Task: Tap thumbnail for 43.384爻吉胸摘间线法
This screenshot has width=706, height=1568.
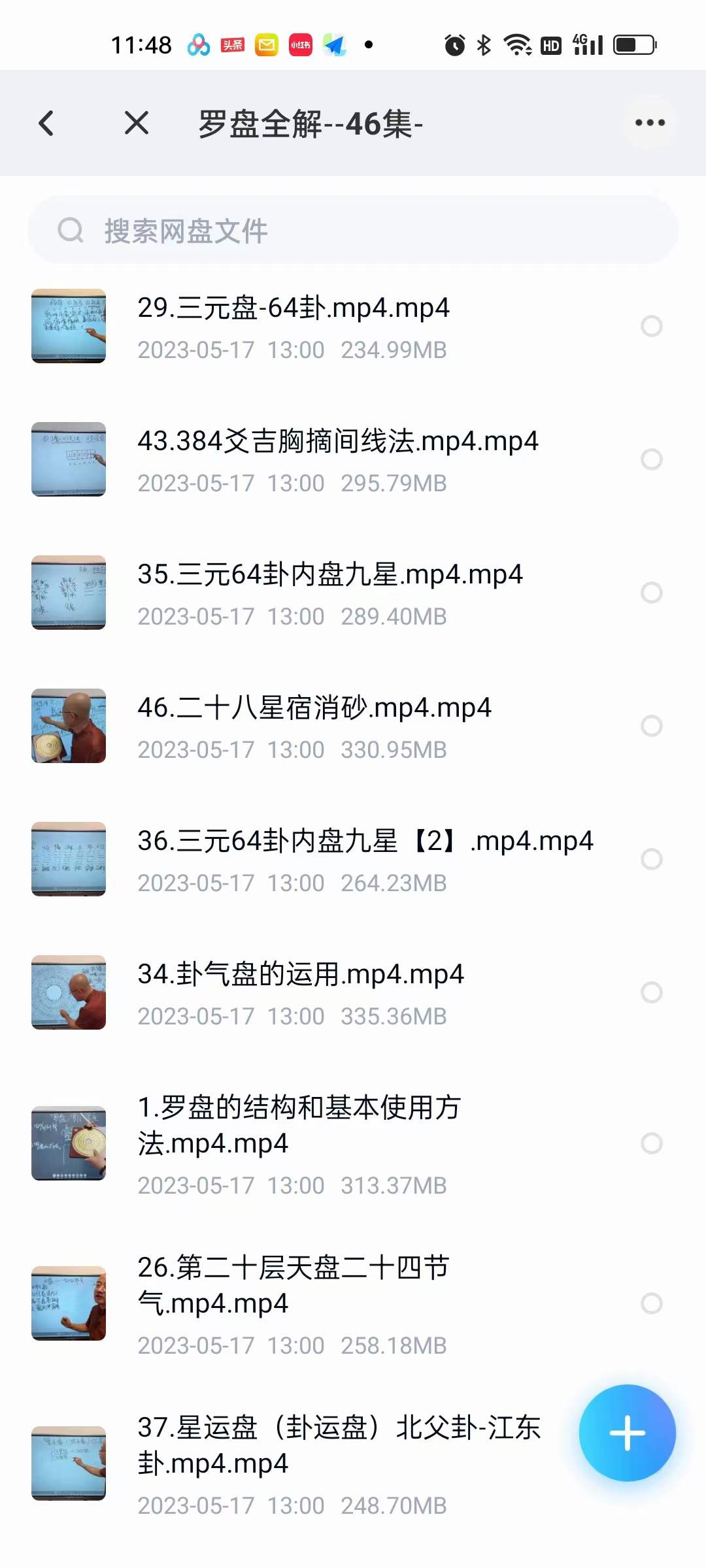Action: point(68,459)
